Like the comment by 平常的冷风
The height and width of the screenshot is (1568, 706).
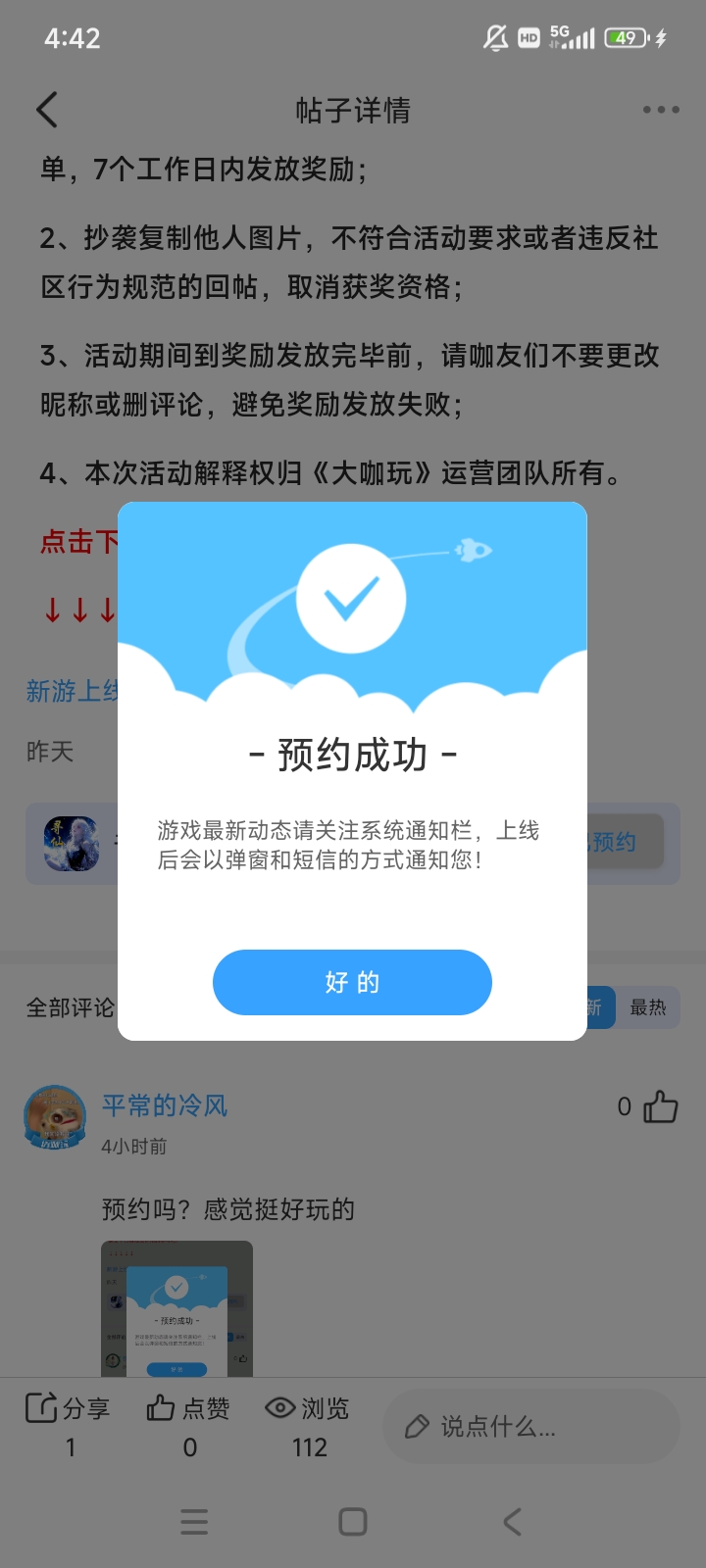click(x=661, y=1107)
